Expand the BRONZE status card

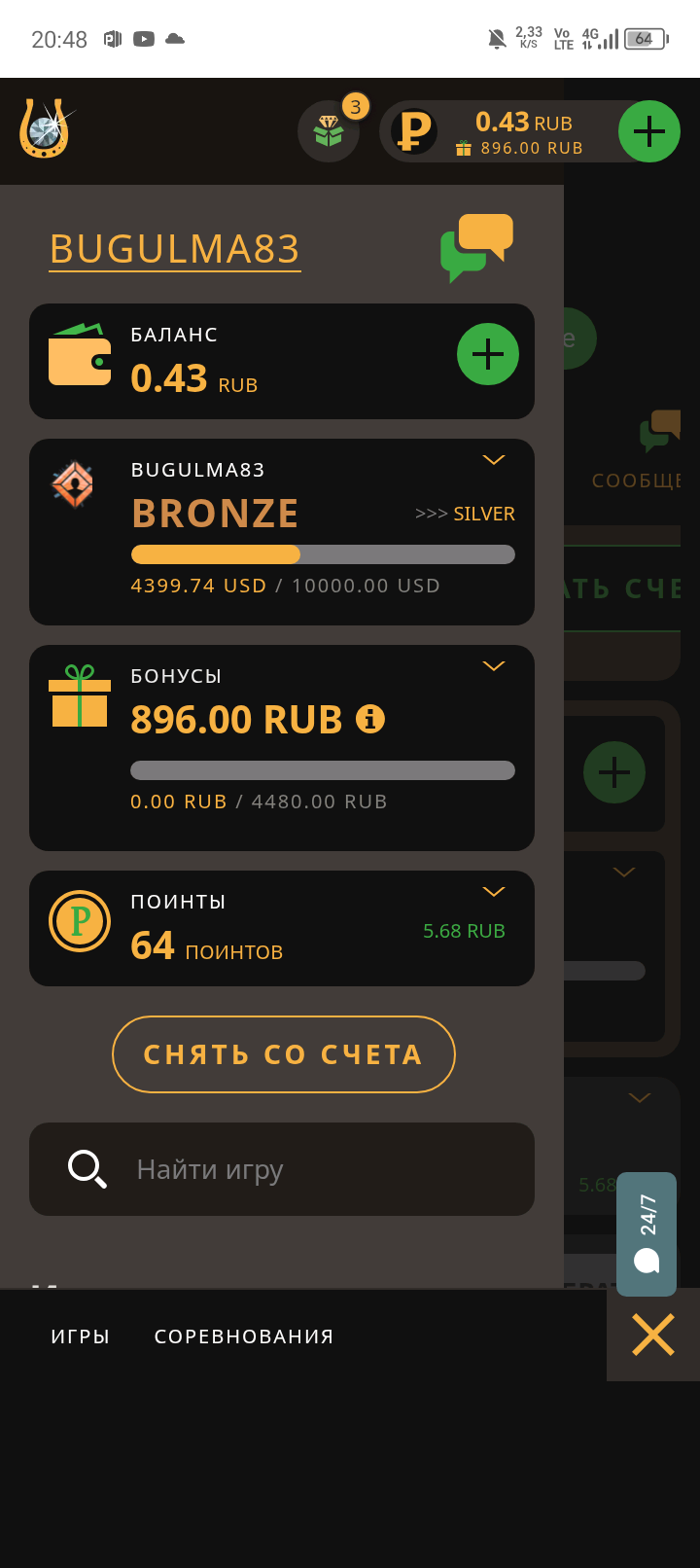[494, 460]
